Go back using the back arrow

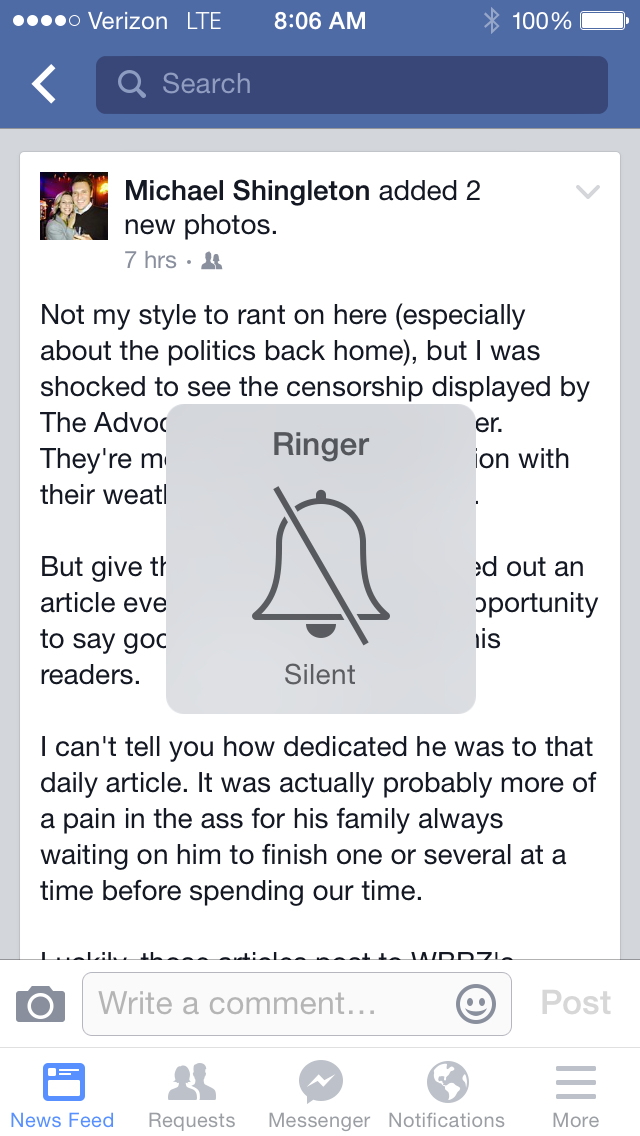coord(44,85)
